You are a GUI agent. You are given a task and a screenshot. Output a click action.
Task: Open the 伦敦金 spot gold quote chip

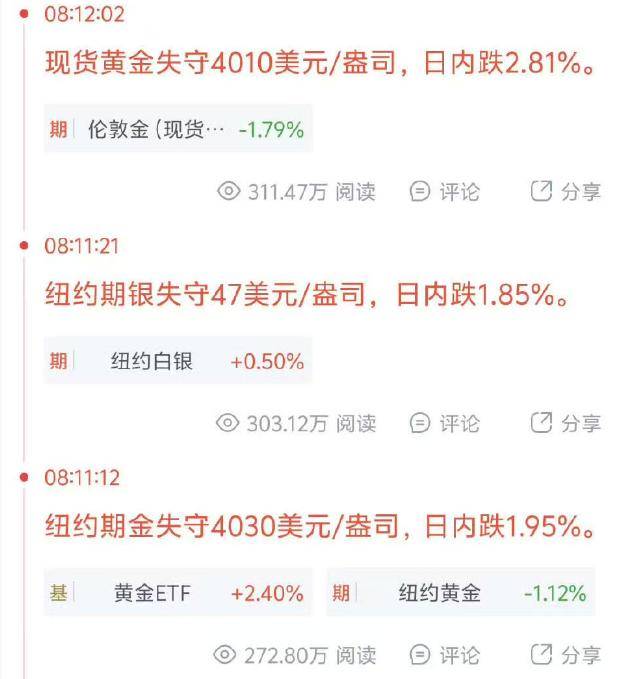tap(178, 129)
